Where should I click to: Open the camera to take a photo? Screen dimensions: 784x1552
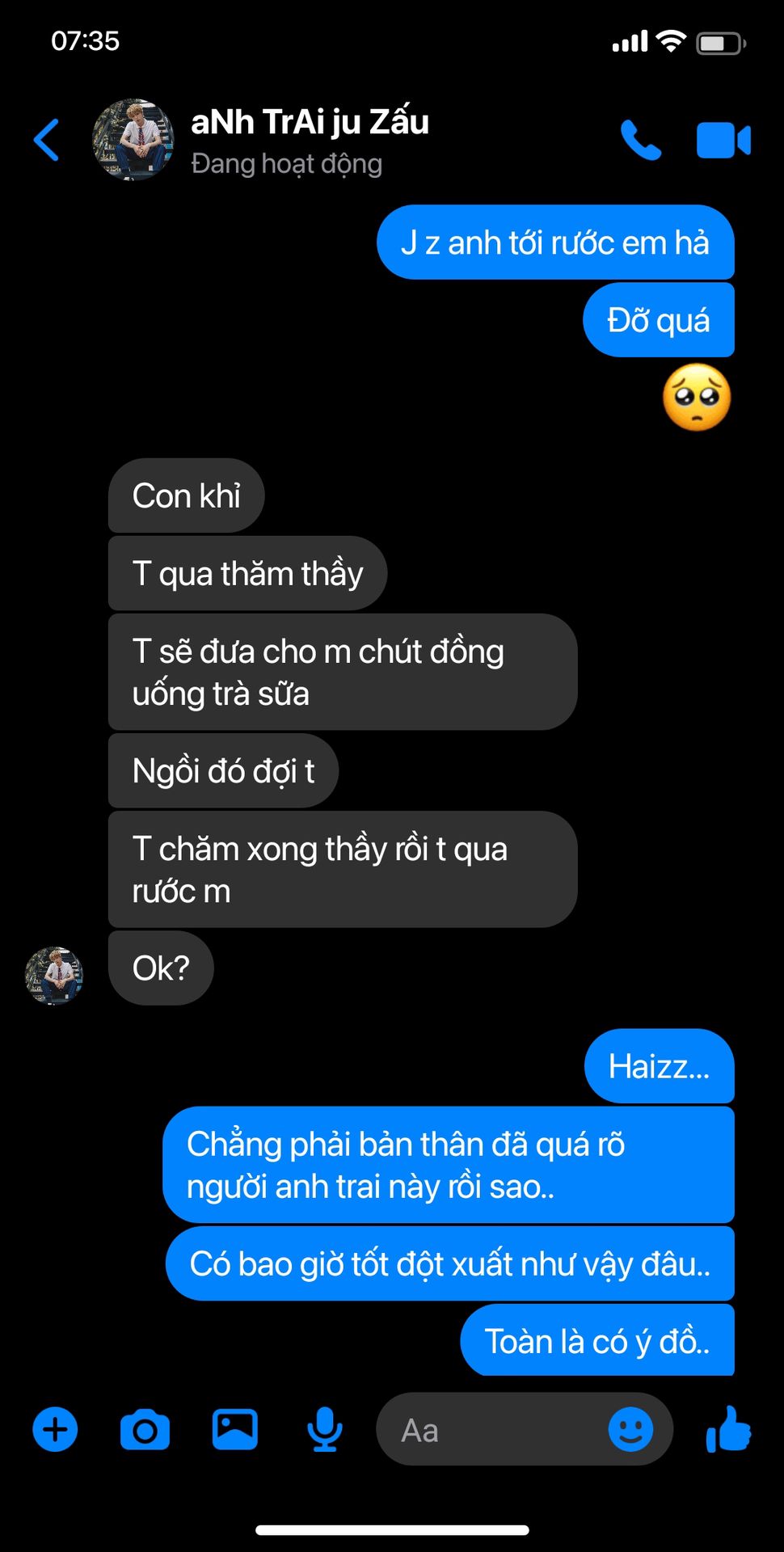145,1429
